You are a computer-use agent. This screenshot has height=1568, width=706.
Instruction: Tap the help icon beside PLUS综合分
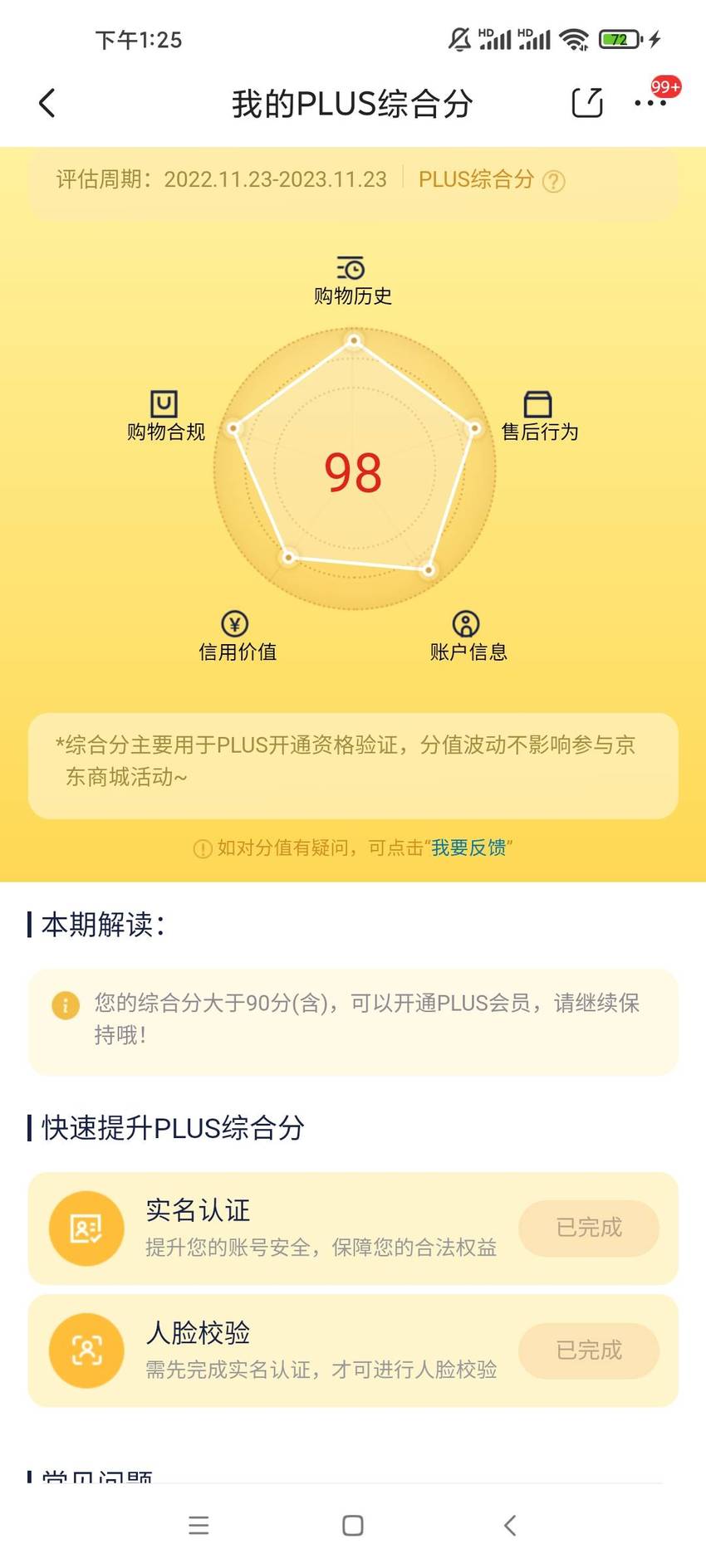(x=553, y=181)
